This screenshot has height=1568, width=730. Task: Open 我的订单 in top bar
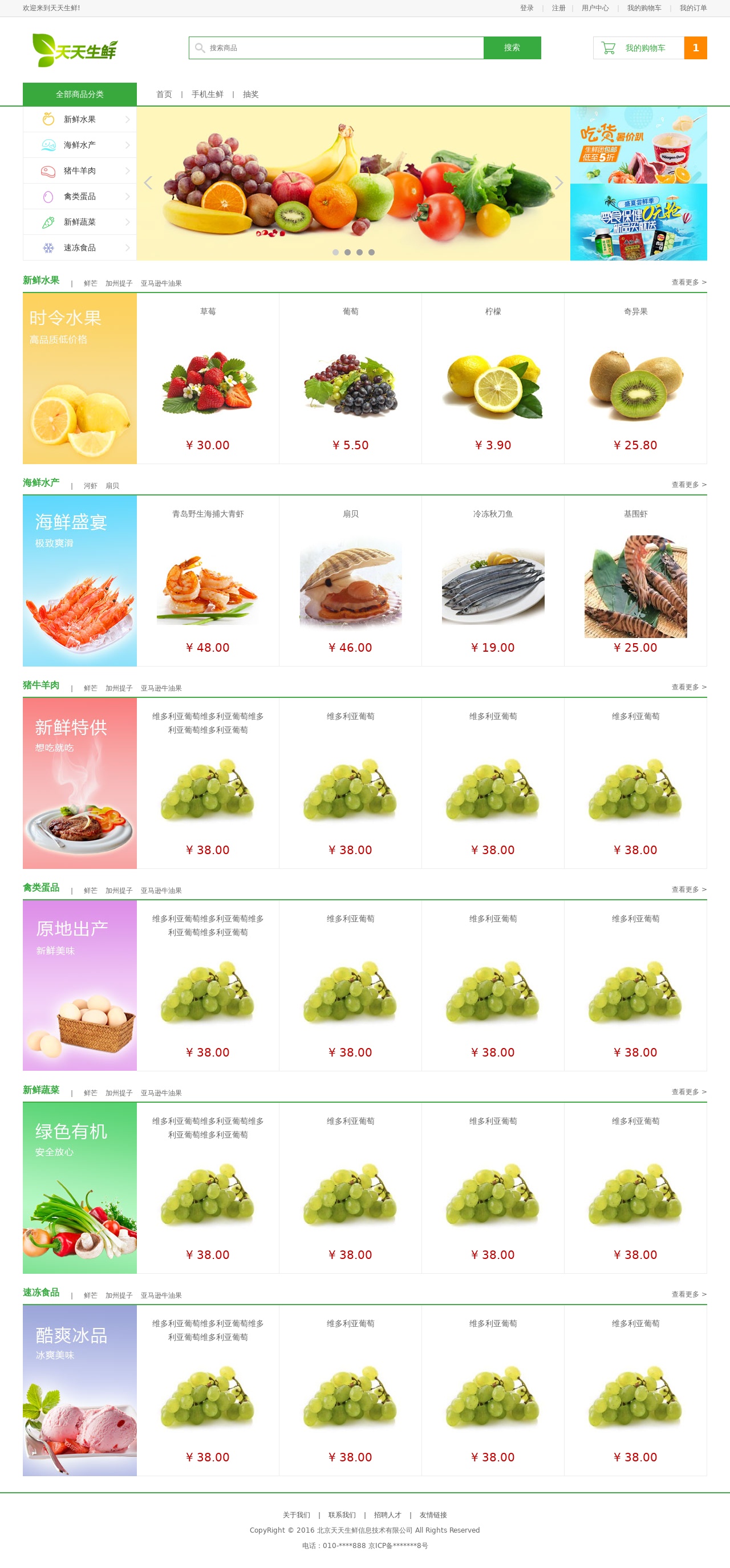(x=693, y=8)
